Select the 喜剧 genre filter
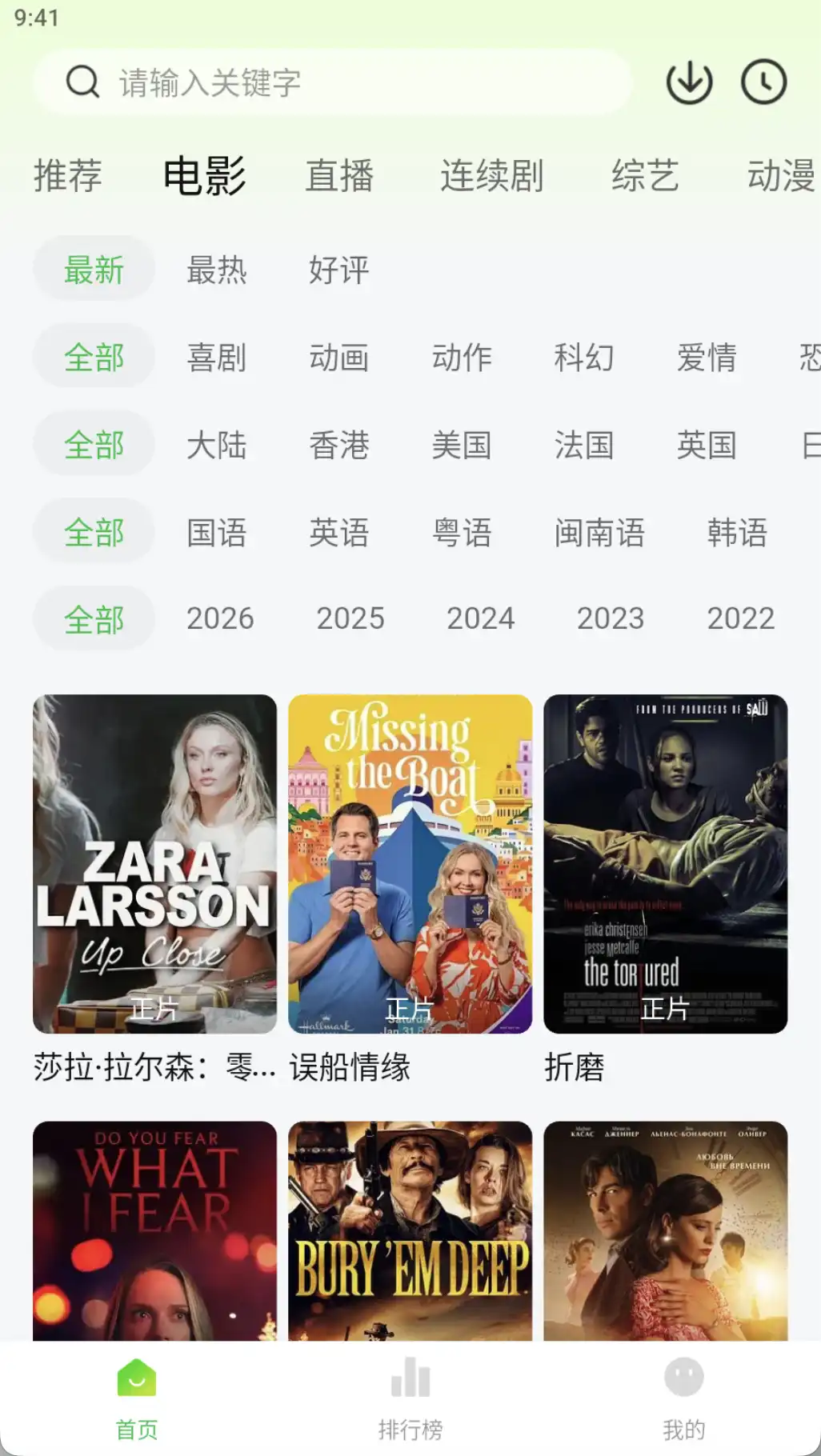Viewport: 821px width, 1456px height. pos(217,359)
